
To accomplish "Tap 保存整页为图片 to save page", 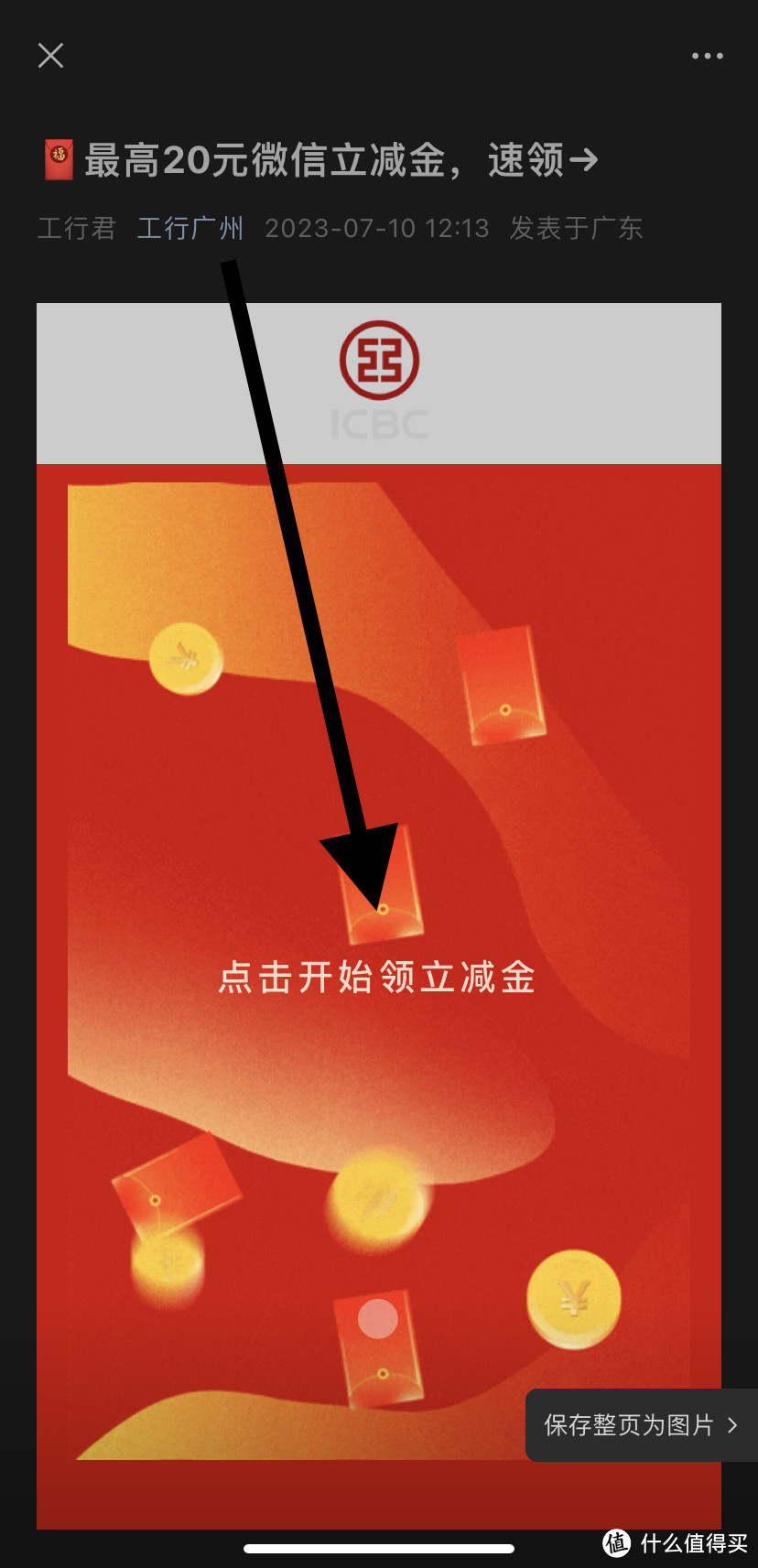I will click(x=640, y=1424).
